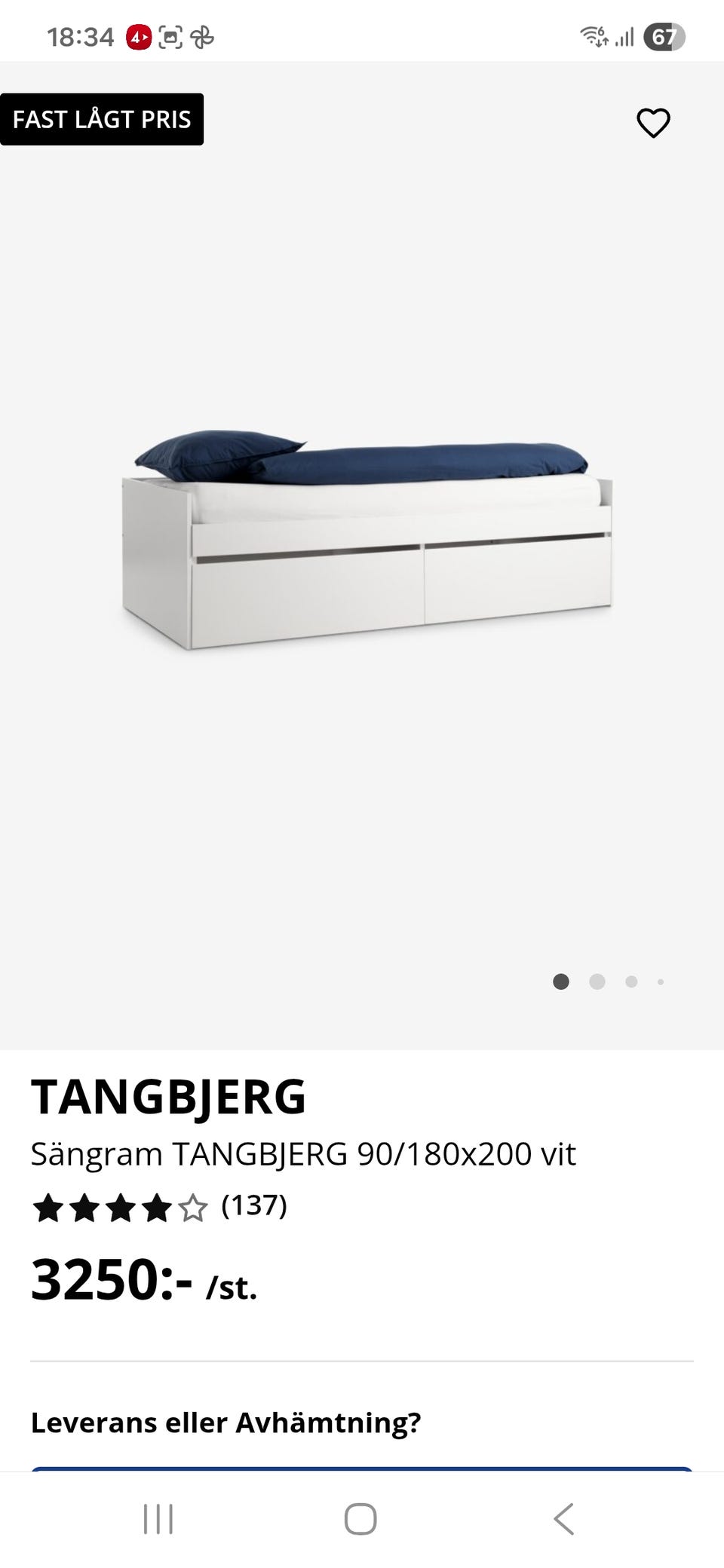Go back with system back button
The image size is (724, 1568).
(563, 1518)
